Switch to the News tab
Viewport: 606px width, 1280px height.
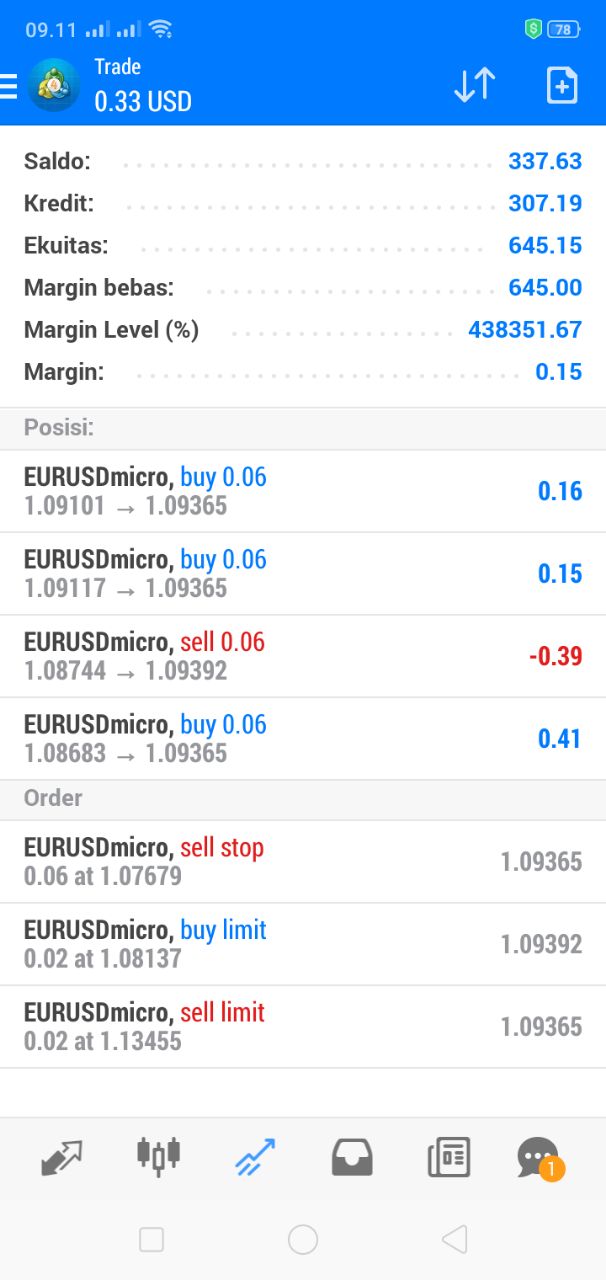(449, 1157)
